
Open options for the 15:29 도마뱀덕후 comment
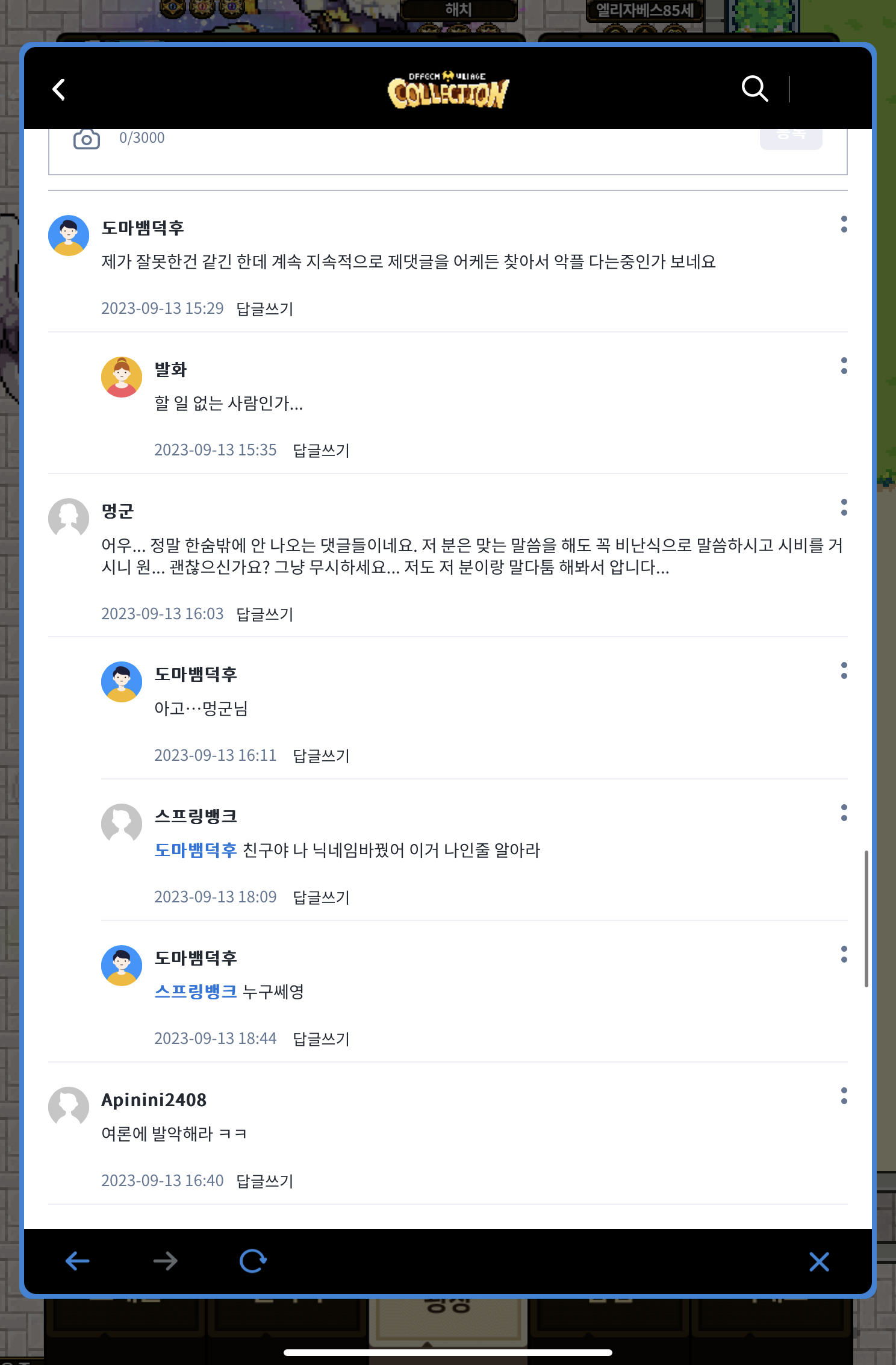pyautogui.click(x=844, y=224)
